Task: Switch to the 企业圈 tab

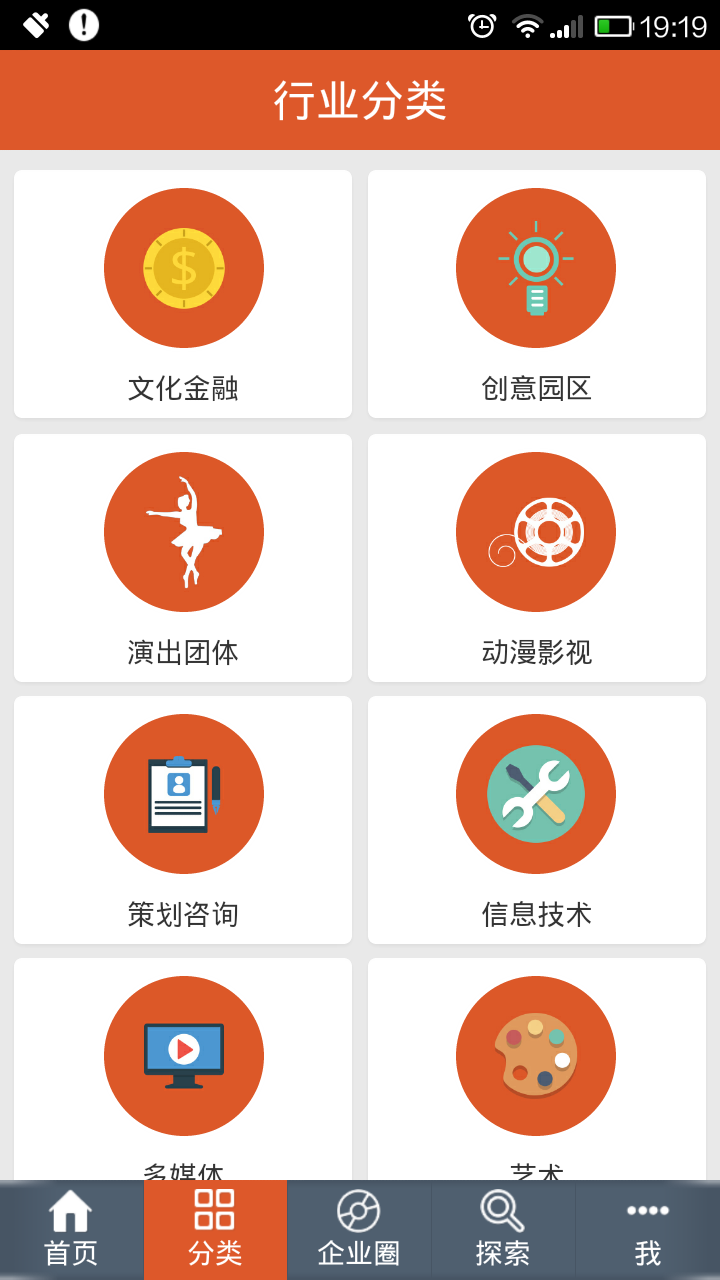Action: (x=359, y=1230)
